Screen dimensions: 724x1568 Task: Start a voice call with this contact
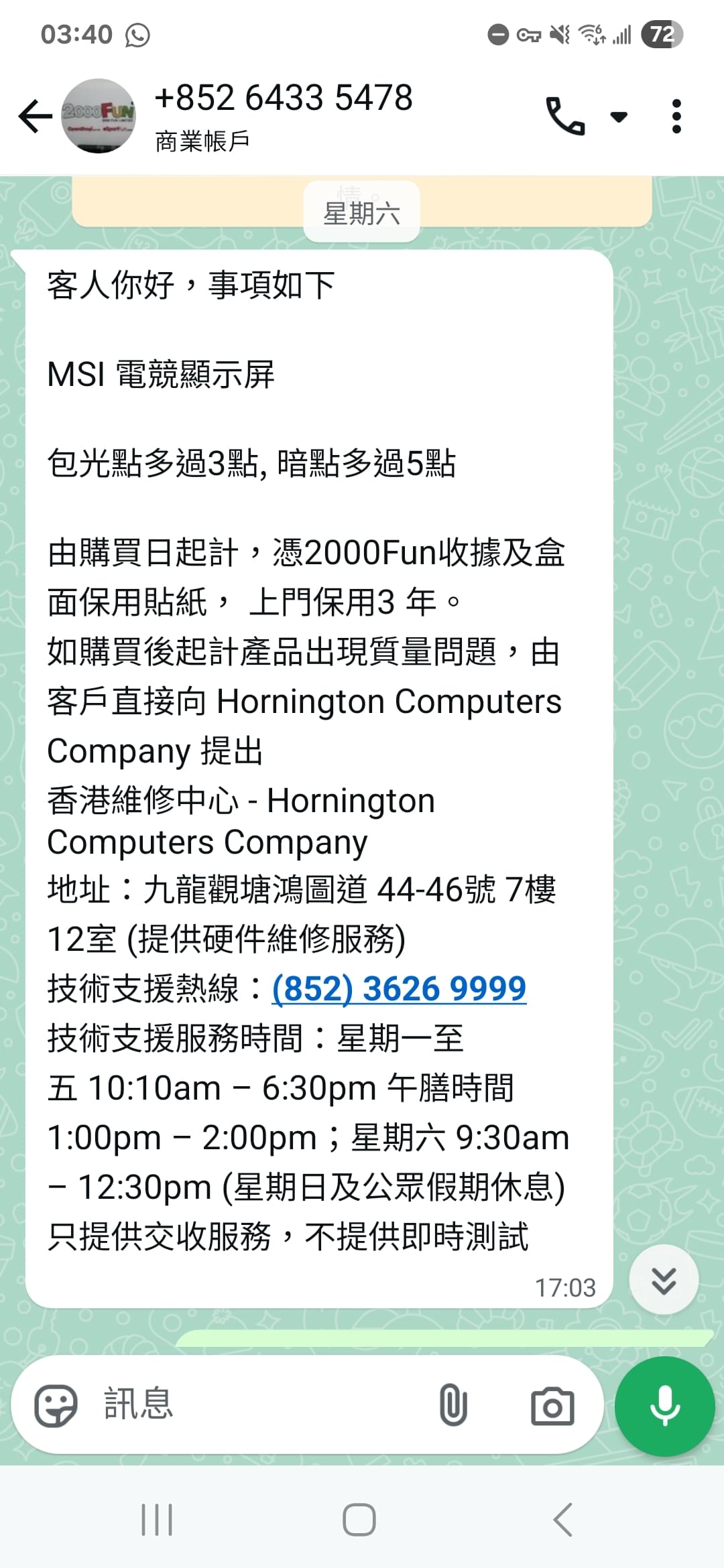[x=565, y=116]
